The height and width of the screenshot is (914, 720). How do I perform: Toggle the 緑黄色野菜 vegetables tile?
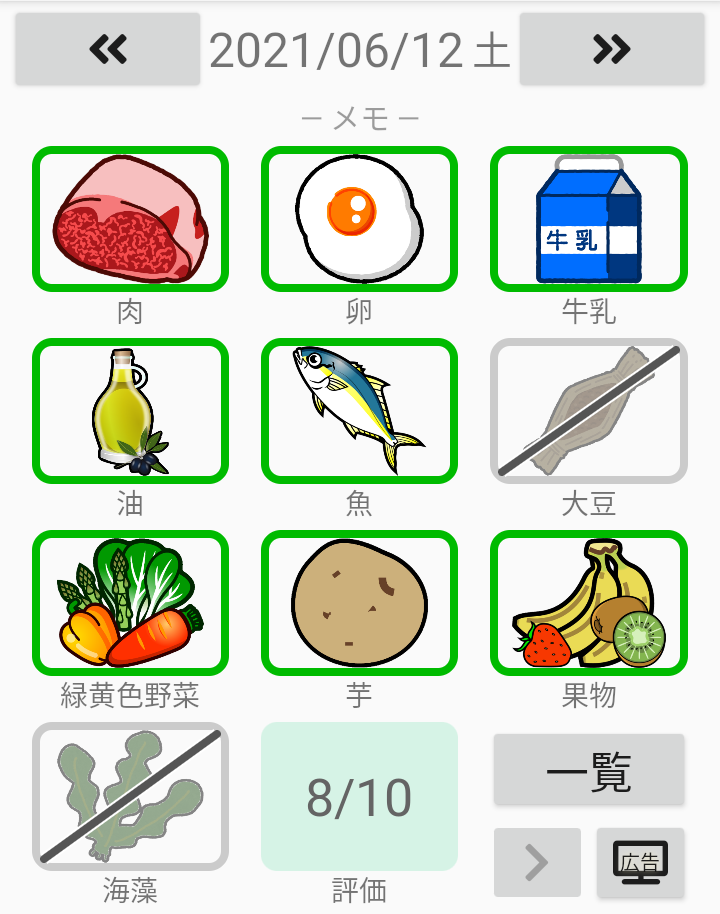130,603
